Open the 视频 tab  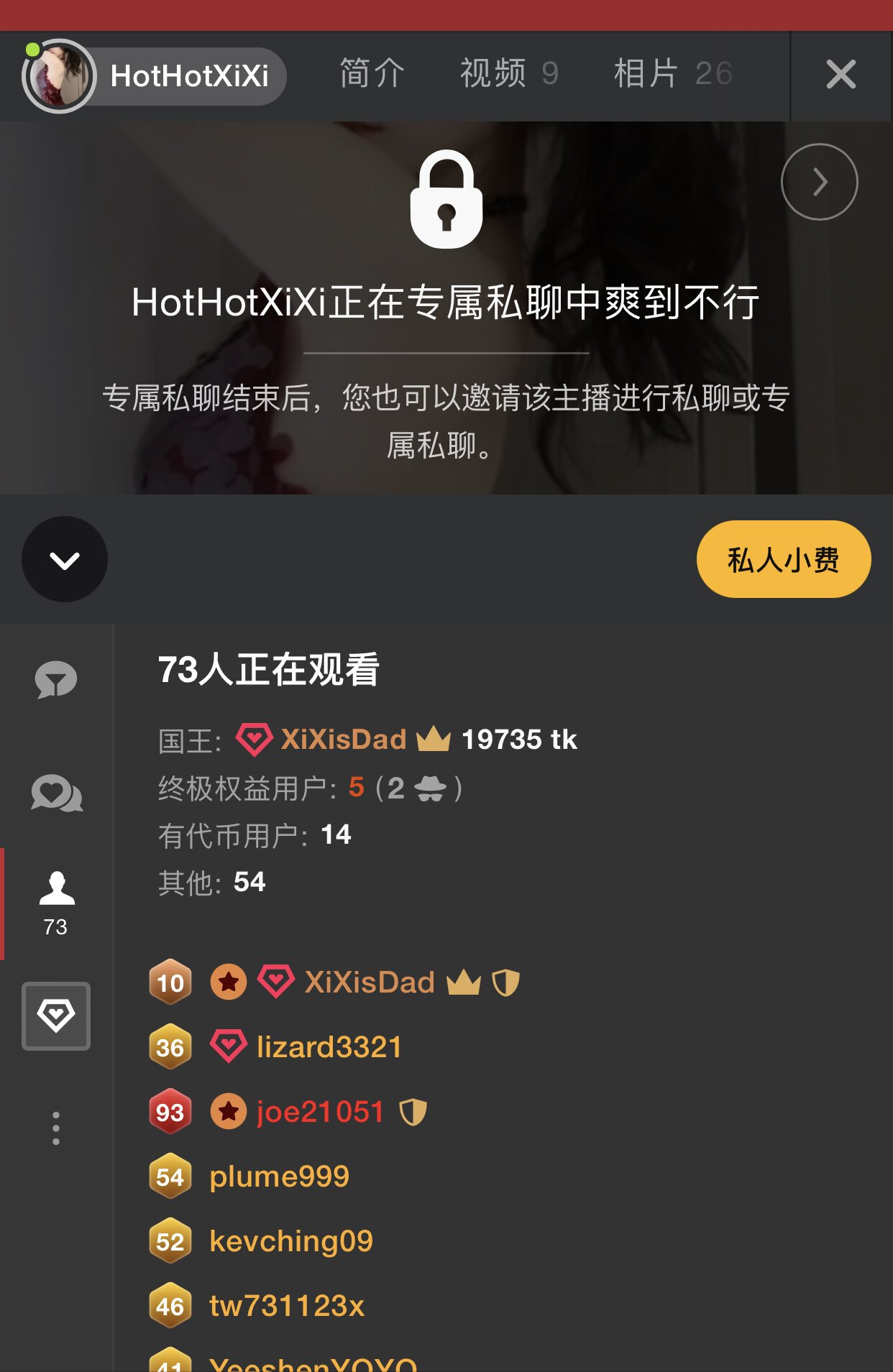coord(508,74)
